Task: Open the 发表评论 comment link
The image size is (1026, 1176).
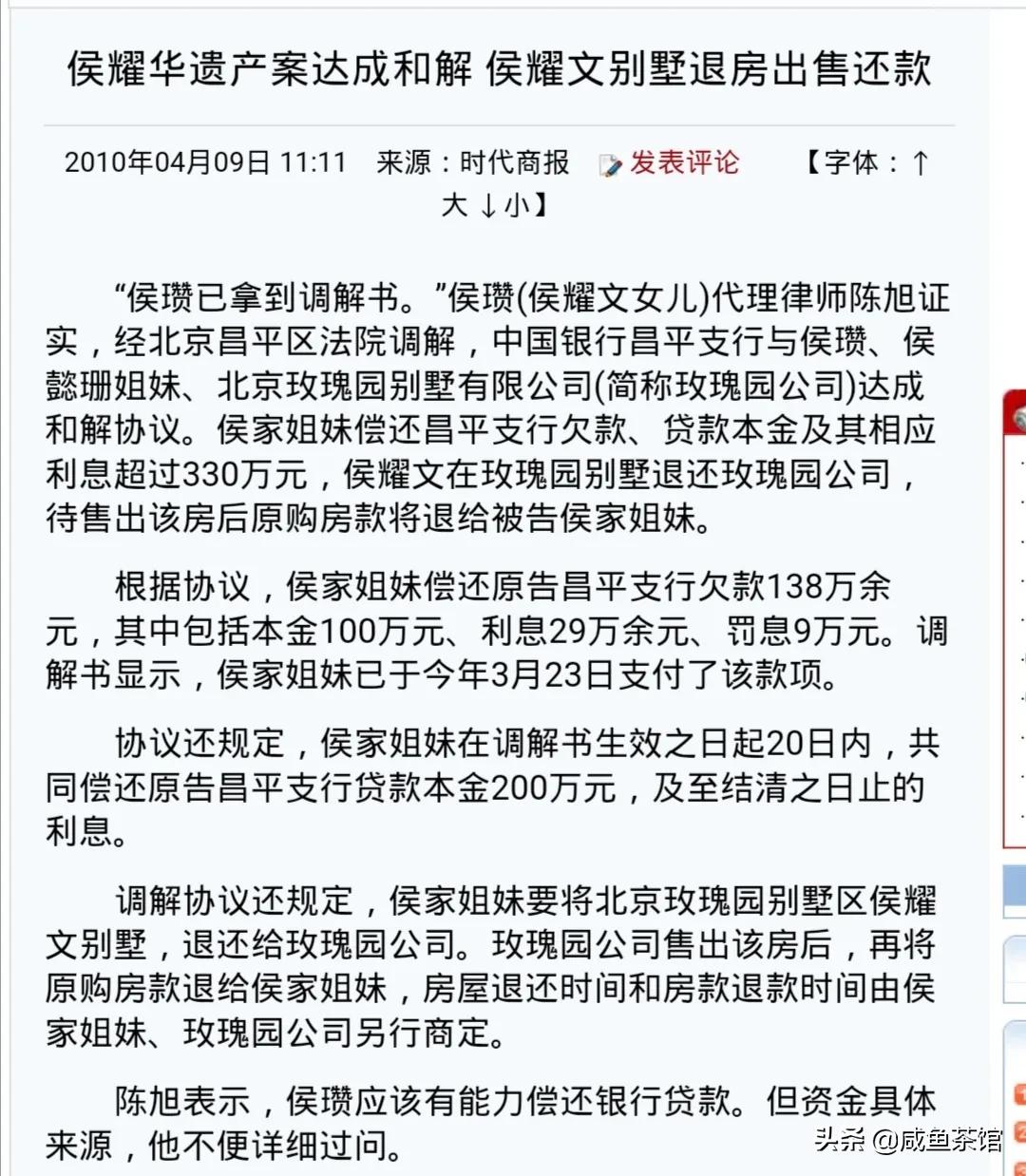Action: 684,162
